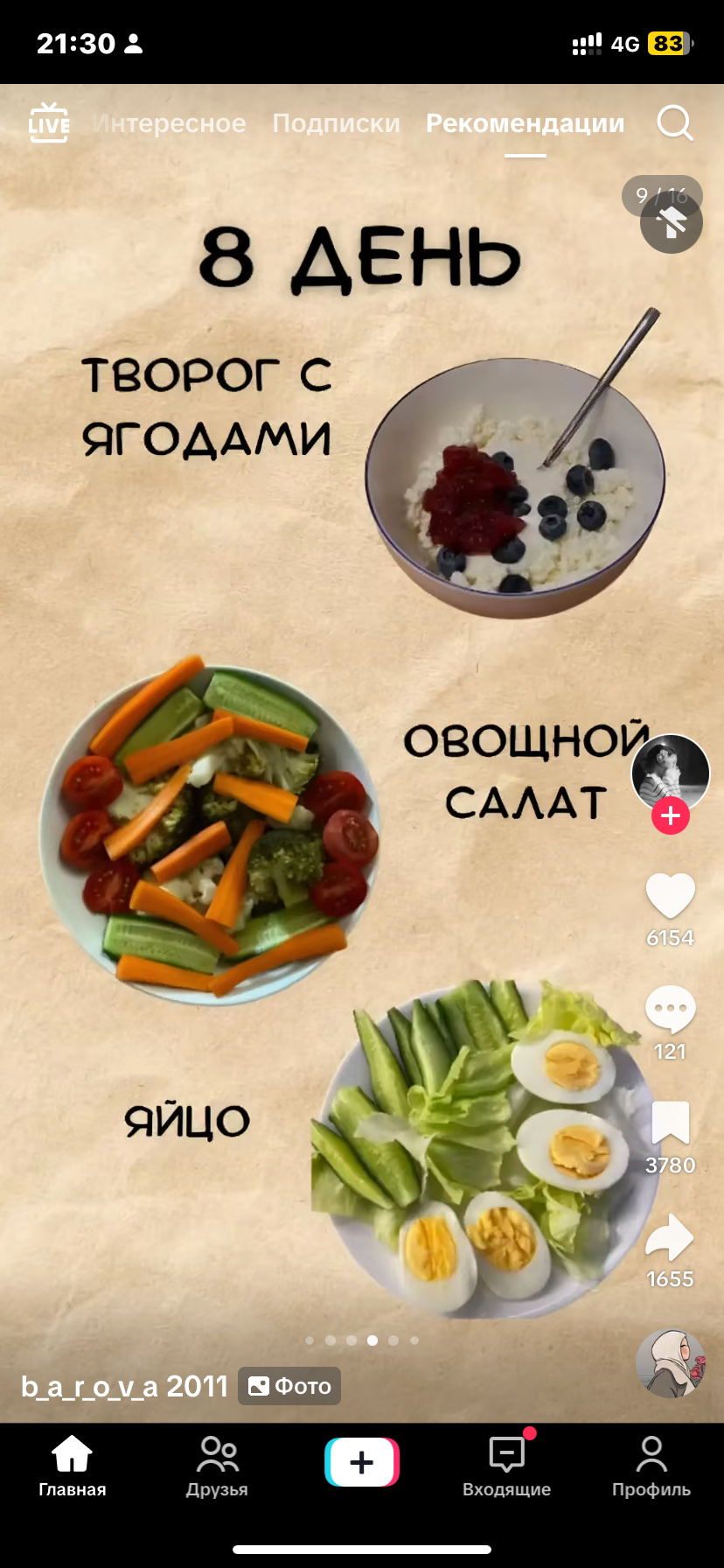724x1568 pixels.
Task: Tap the clear-display broom icon
Action: 672,223
